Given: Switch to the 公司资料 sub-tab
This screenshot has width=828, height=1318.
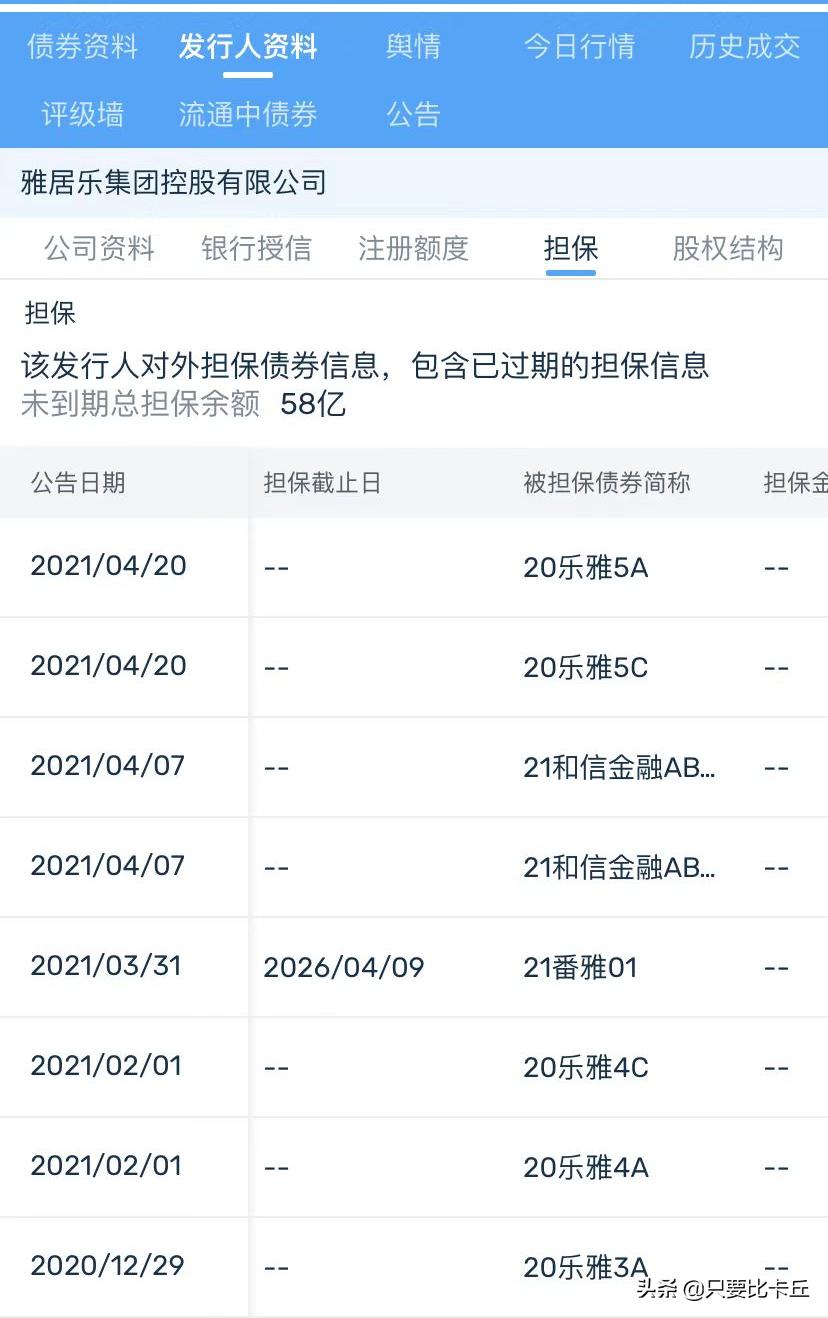Looking at the screenshot, I should click(99, 249).
